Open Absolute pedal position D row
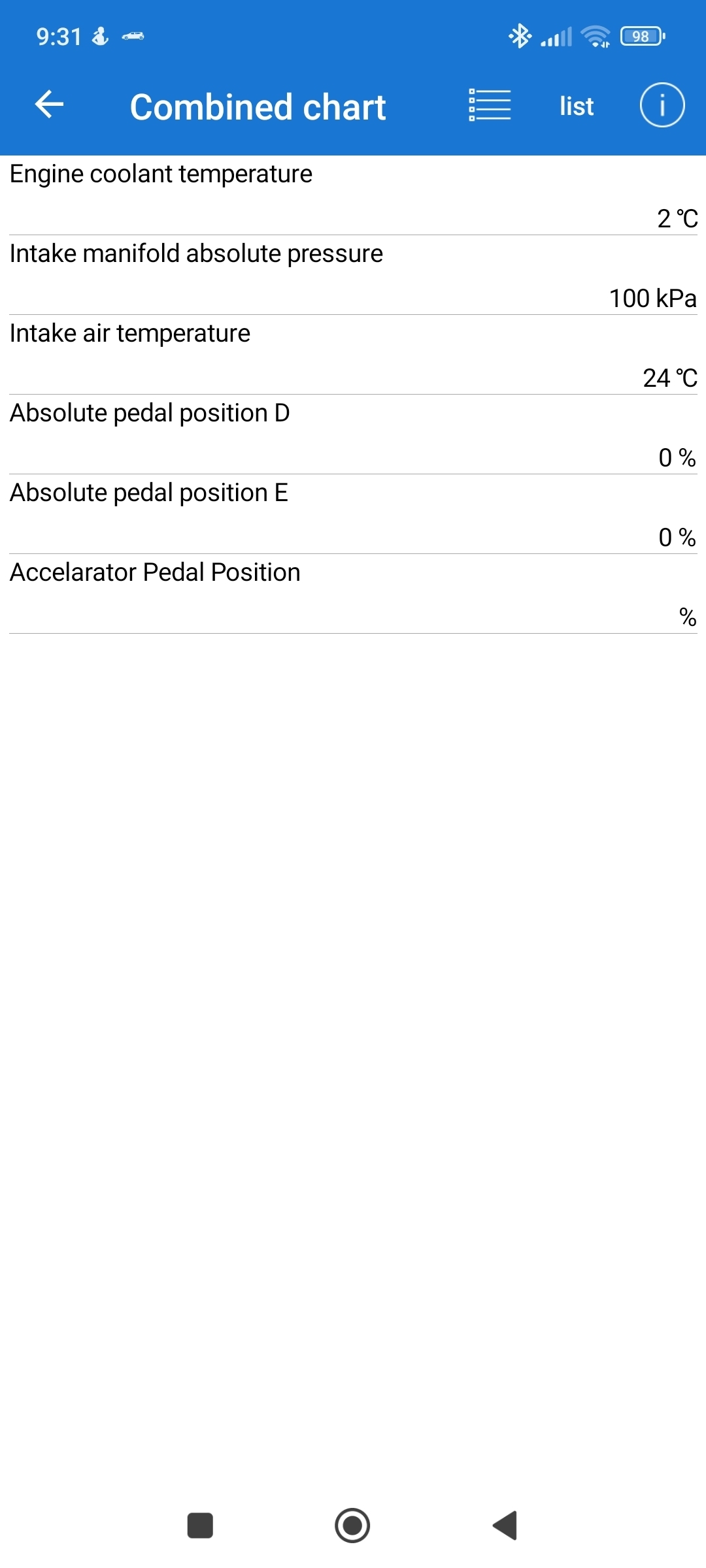 (x=353, y=434)
